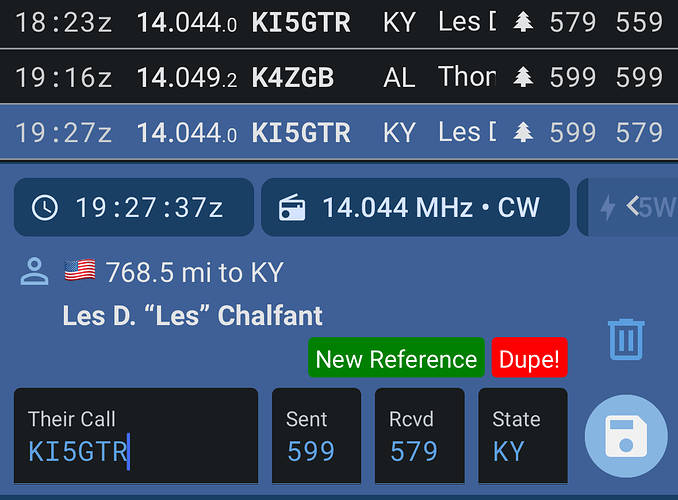Open the 18:23z KI5GTR log entry
678x500 pixels.
click(x=339, y=22)
